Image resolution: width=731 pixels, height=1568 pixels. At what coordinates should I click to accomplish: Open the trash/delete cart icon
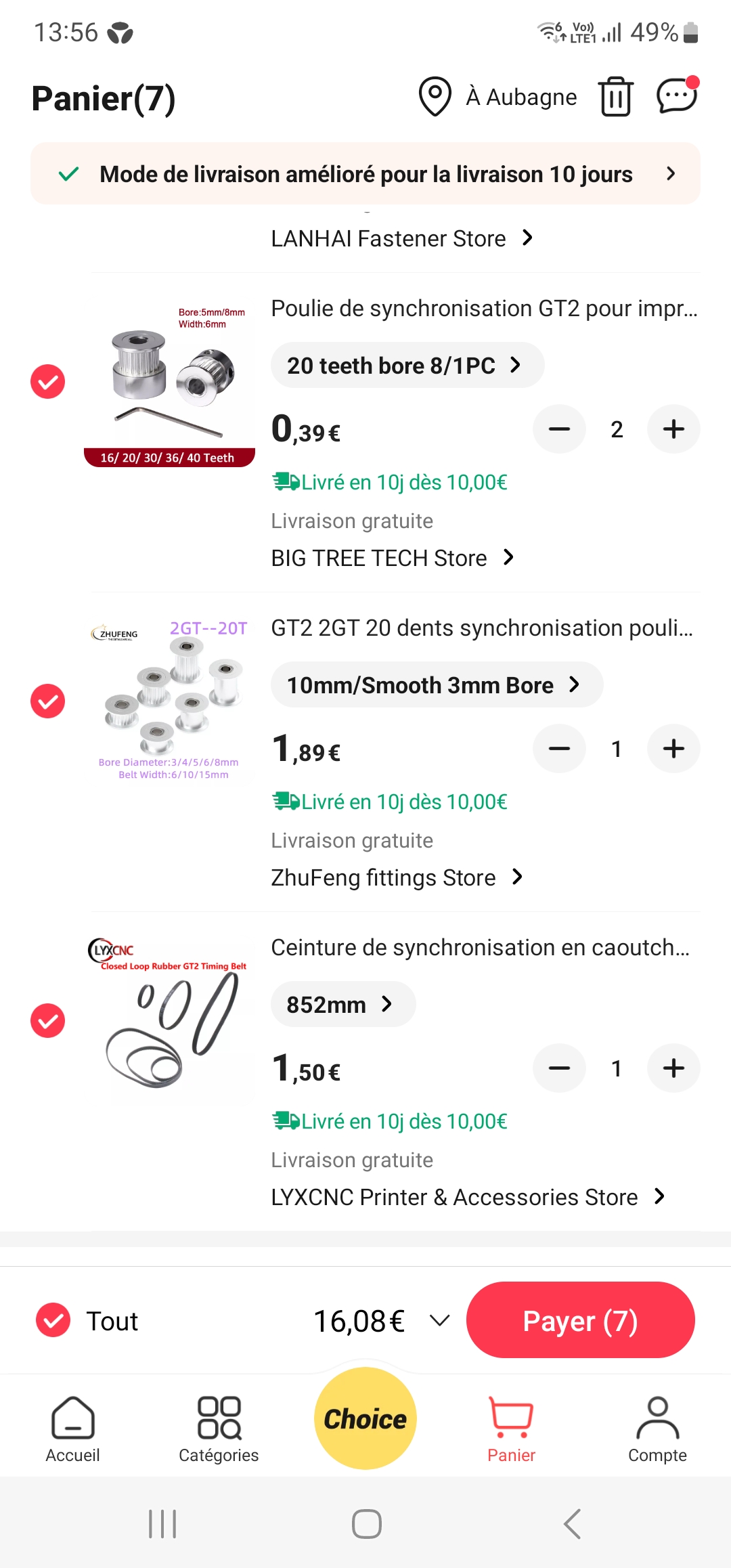click(615, 97)
